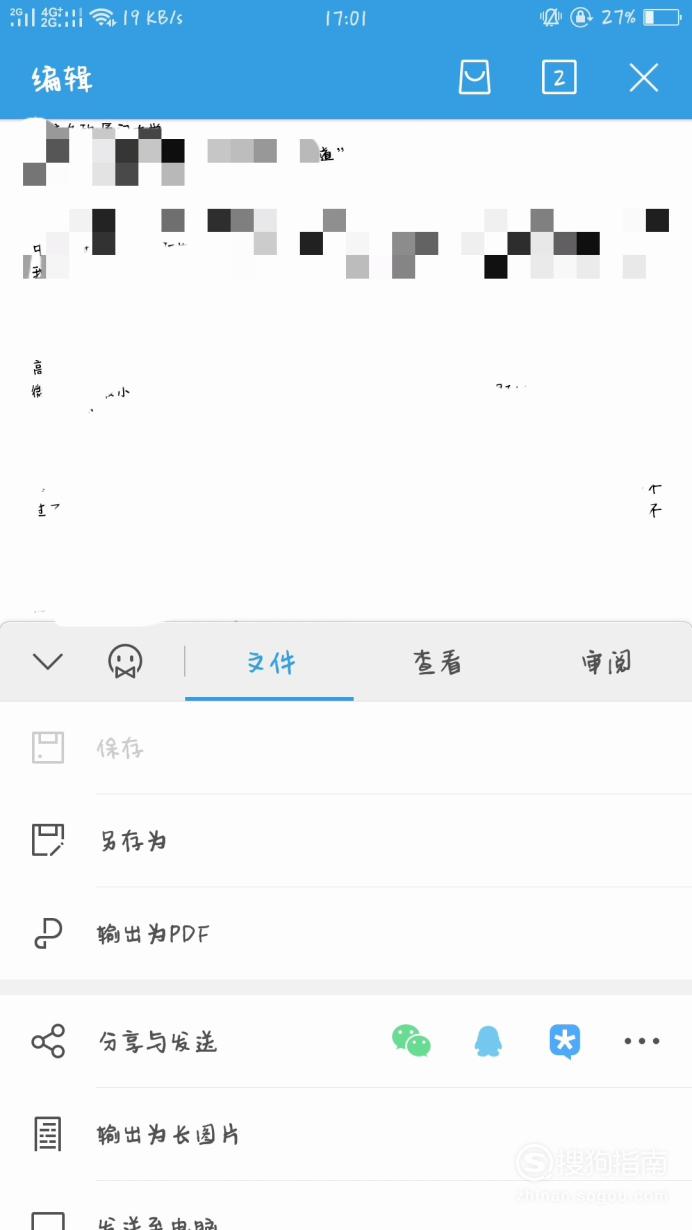Select the 文件 tab
The image size is (692, 1230).
270,661
